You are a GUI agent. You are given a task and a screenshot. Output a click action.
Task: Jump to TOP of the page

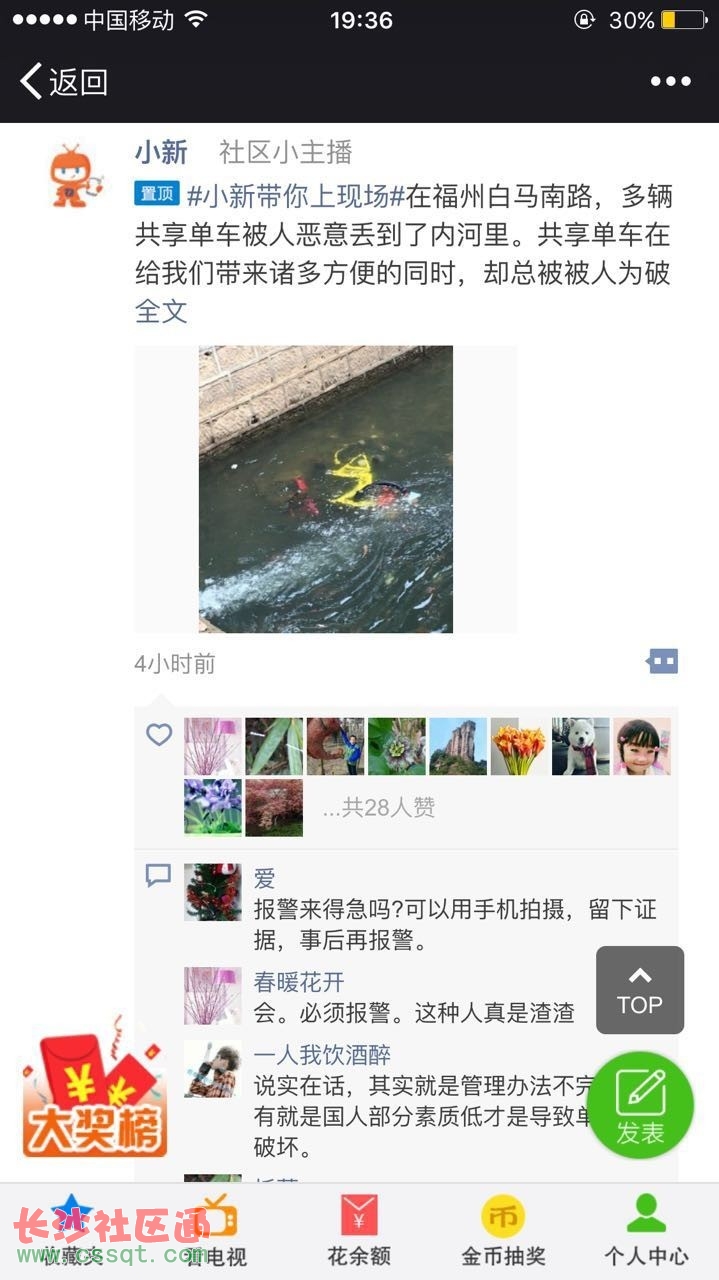coord(640,990)
